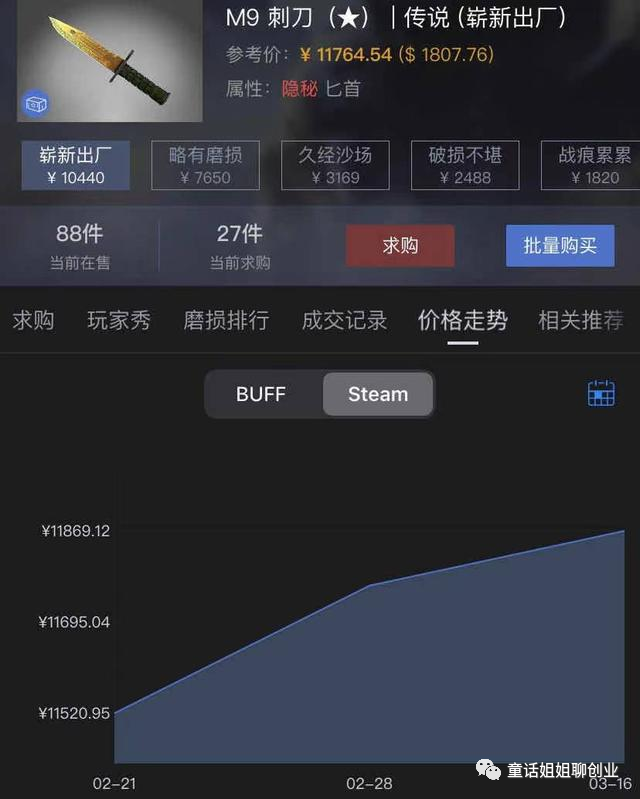View the 成交记录 tab
The height and width of the screenshot is (799, 640).
344,321
